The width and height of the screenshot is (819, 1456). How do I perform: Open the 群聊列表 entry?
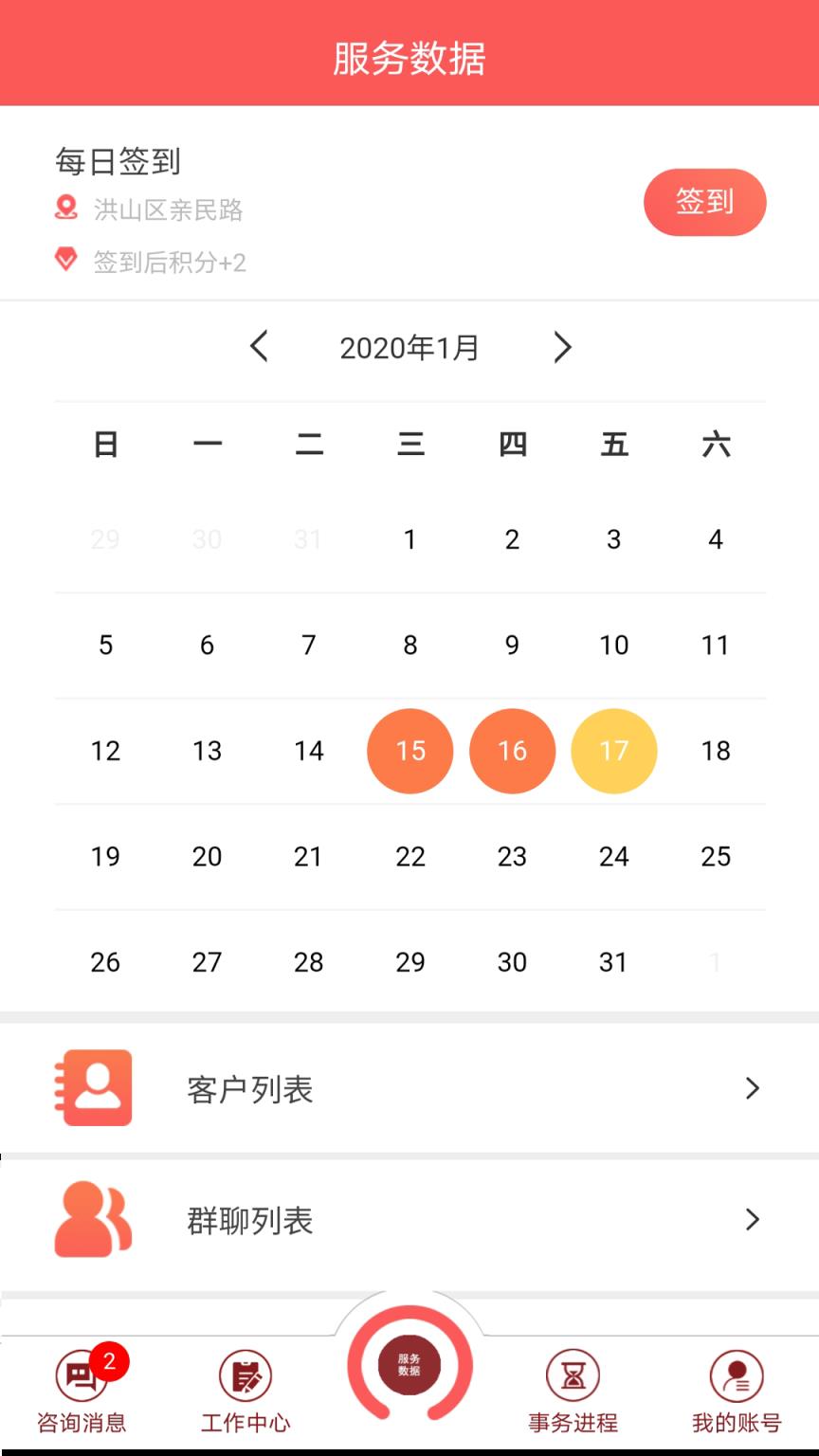(250, 1221)
